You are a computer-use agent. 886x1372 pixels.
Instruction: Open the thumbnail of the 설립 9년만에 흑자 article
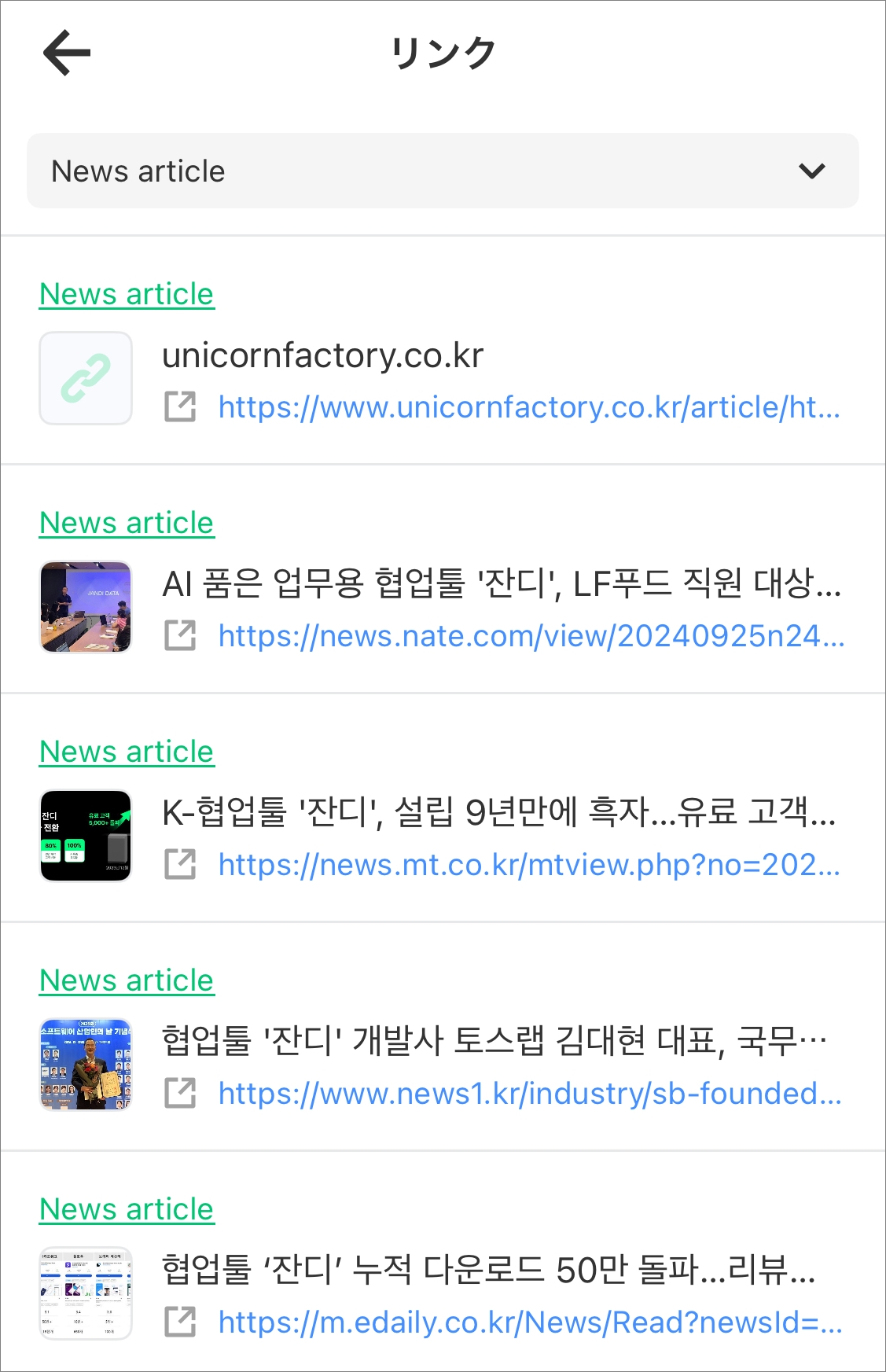click(86, 836)
